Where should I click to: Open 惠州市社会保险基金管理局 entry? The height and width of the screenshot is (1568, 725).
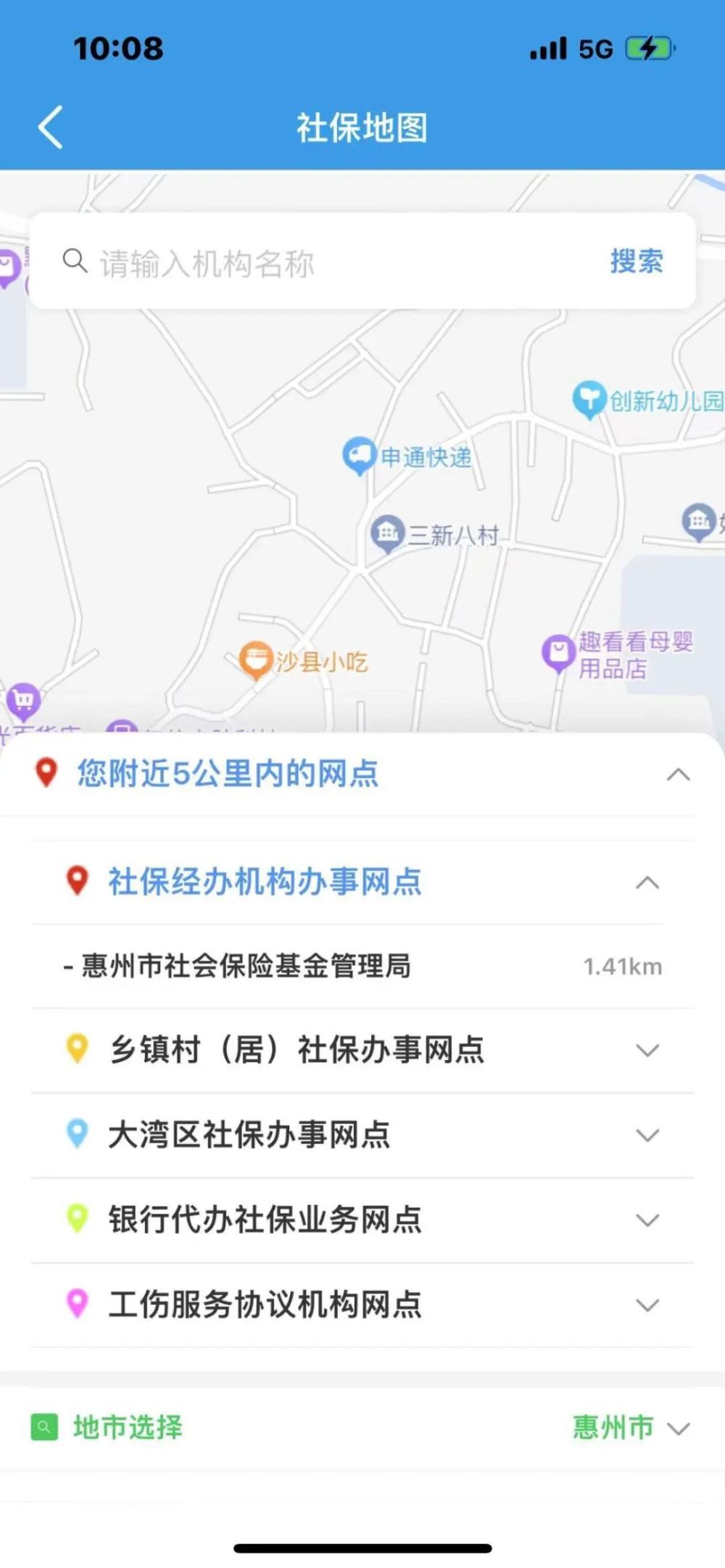[362, 967]
